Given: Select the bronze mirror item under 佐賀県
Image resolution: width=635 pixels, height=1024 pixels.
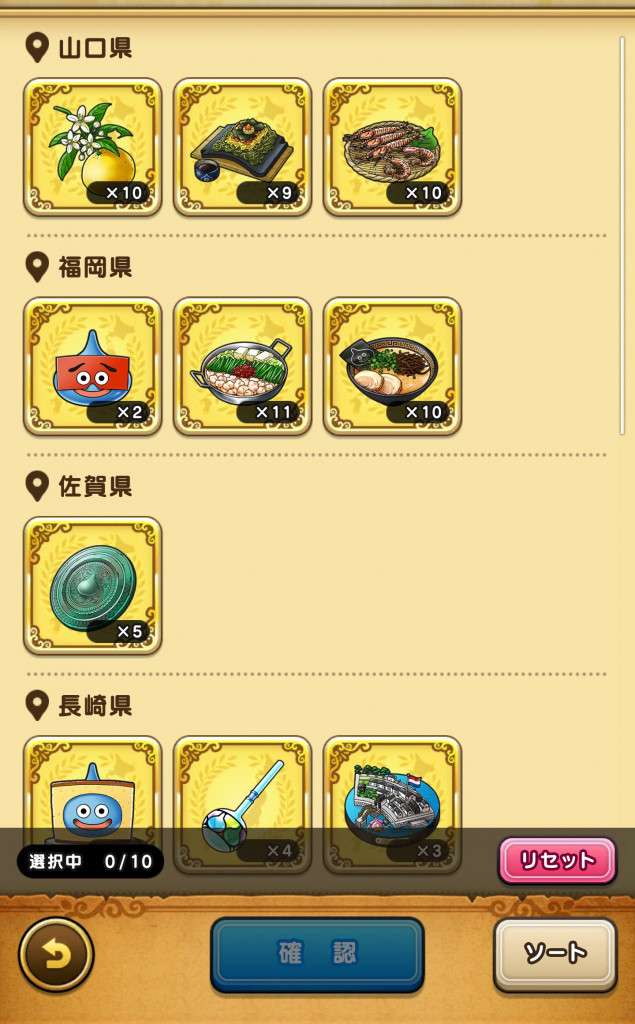Looking at the screenshot, I should click(92, 586).
